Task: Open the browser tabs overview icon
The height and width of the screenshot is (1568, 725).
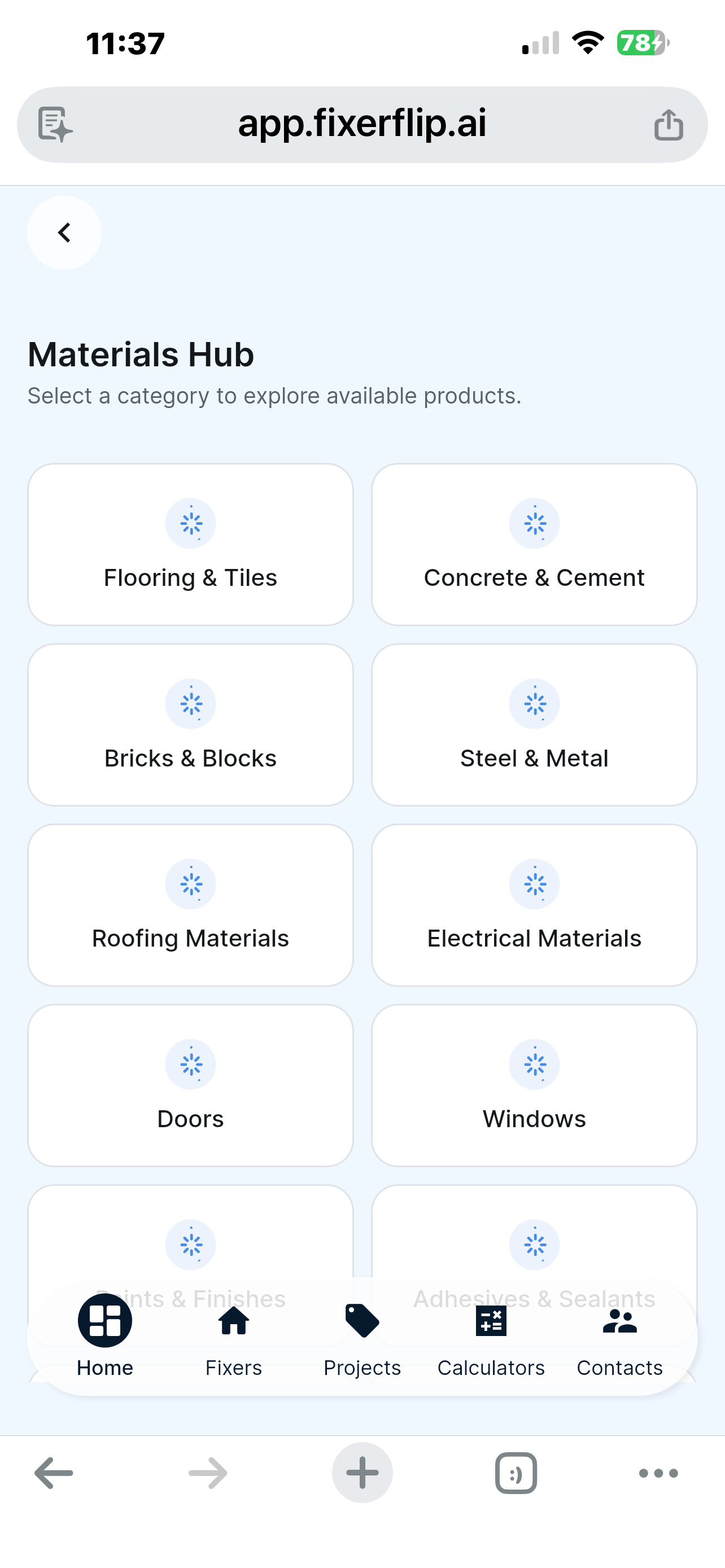Action: tap(516, 1473)
